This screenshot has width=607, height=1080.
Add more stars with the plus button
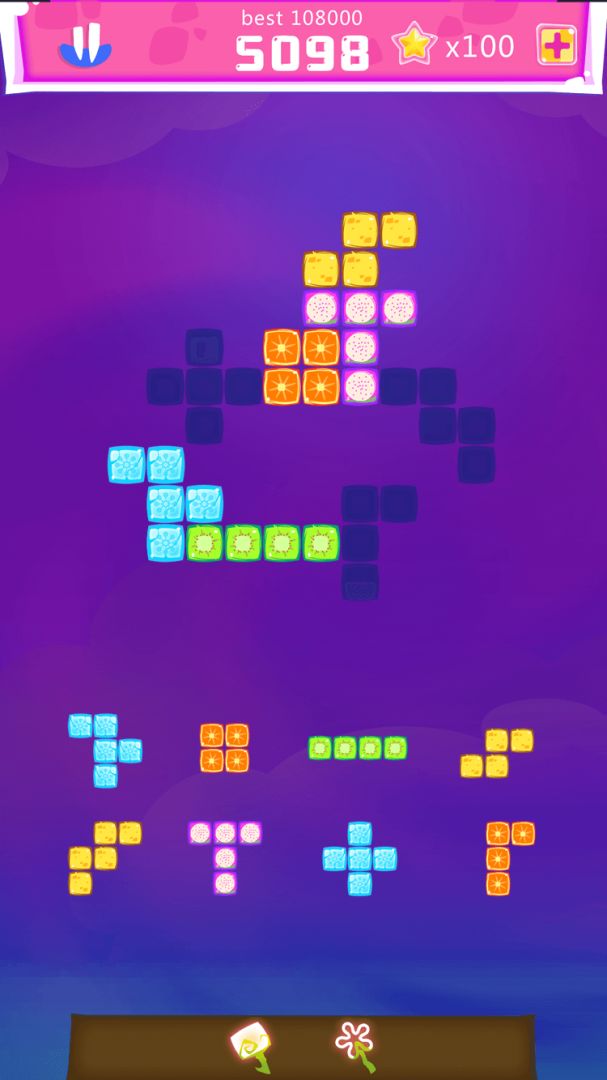click(x=556, y=46)
